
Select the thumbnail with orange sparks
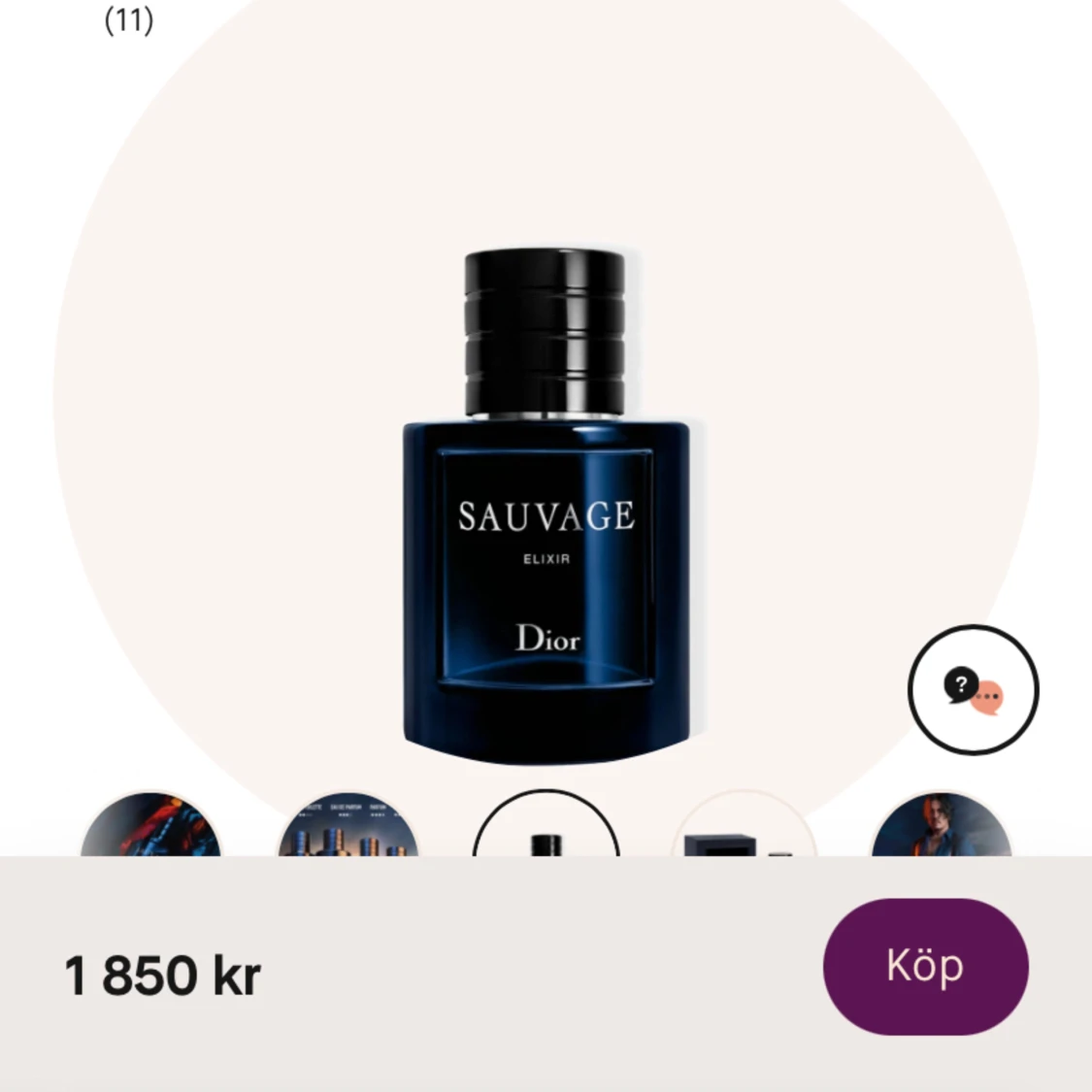[x=150, y=828]
